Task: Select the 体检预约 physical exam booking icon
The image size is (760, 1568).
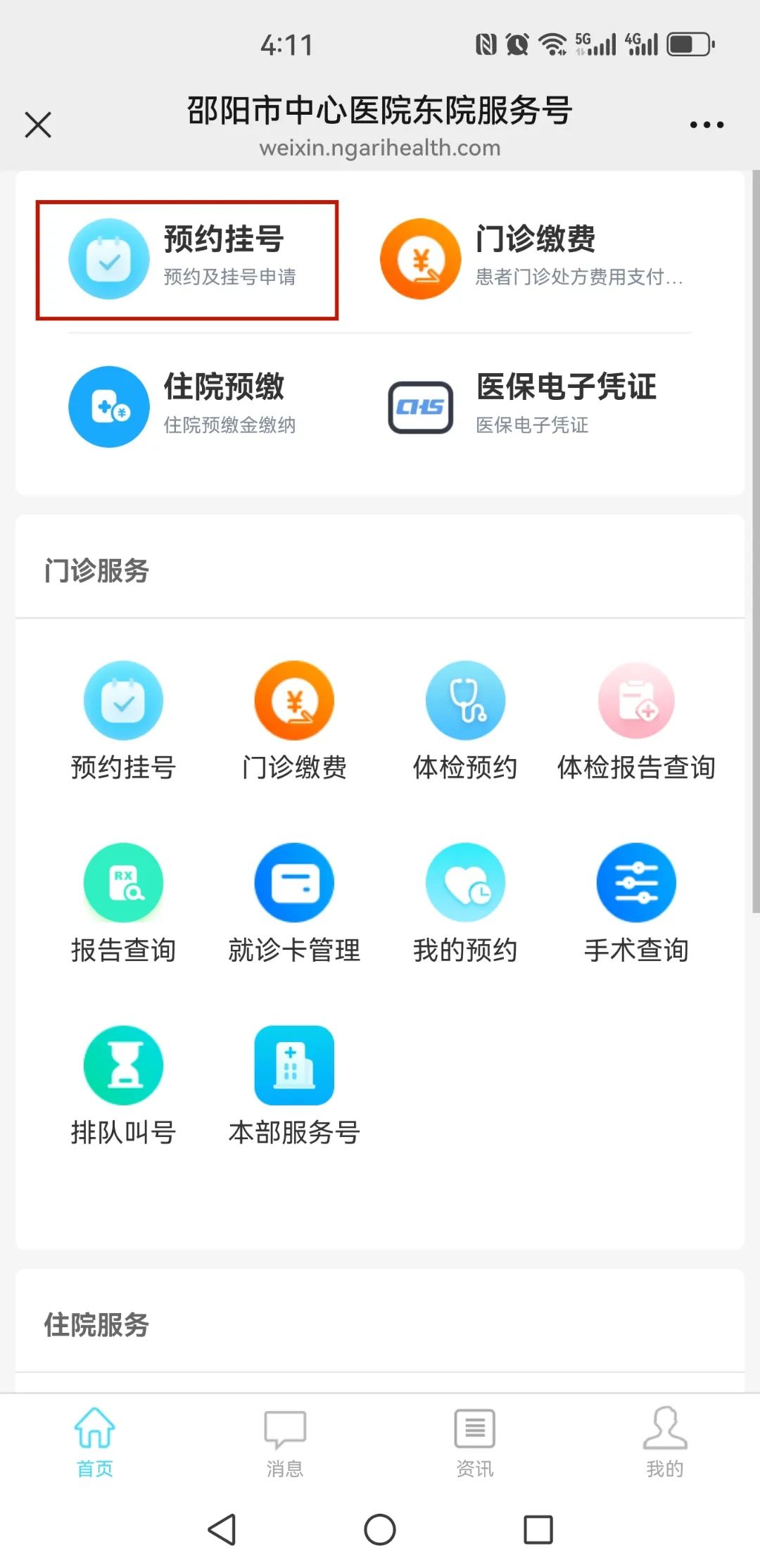Action: (x=464, y=718)
